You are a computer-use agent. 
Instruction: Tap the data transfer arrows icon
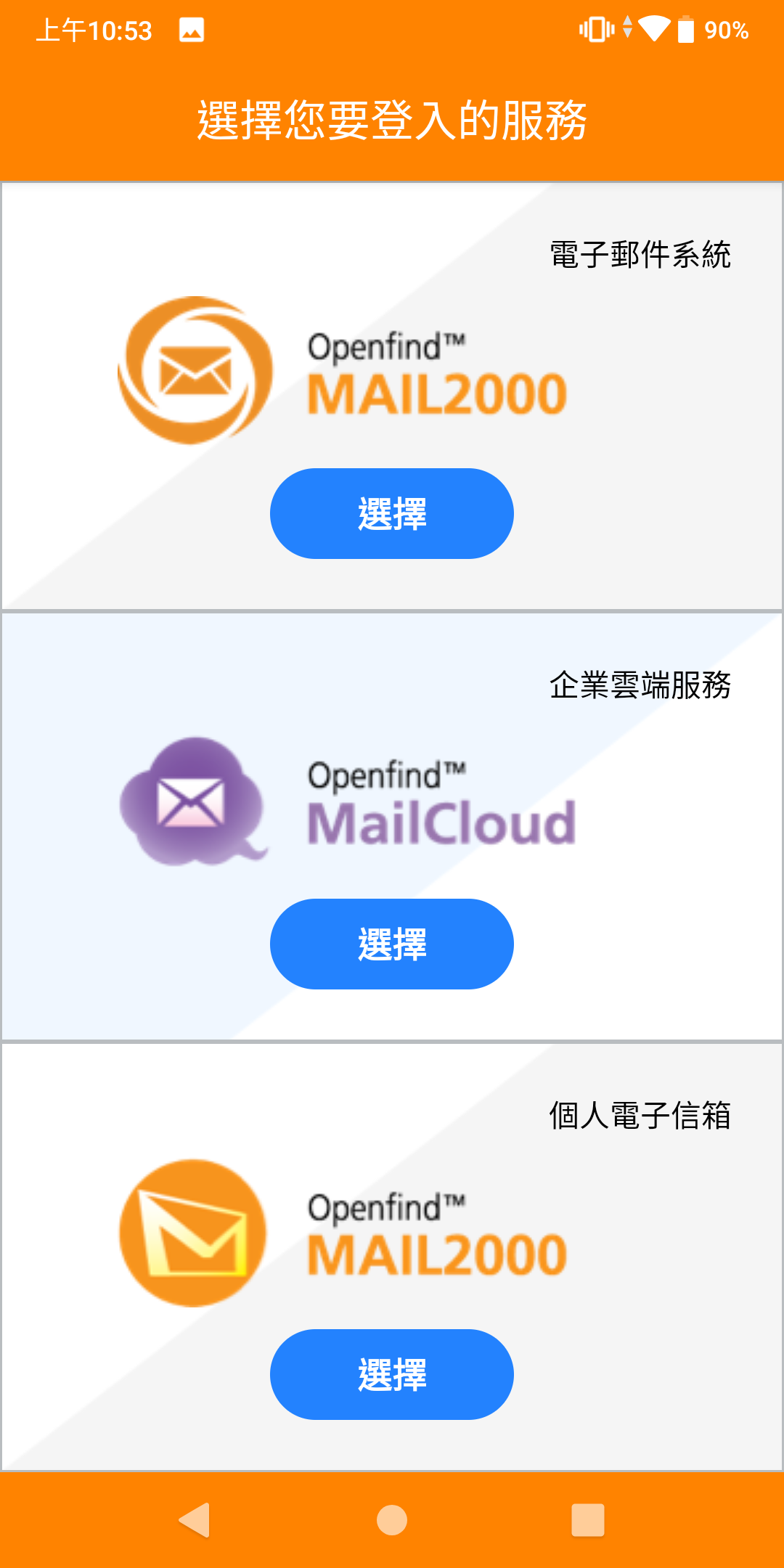point(626,29)
